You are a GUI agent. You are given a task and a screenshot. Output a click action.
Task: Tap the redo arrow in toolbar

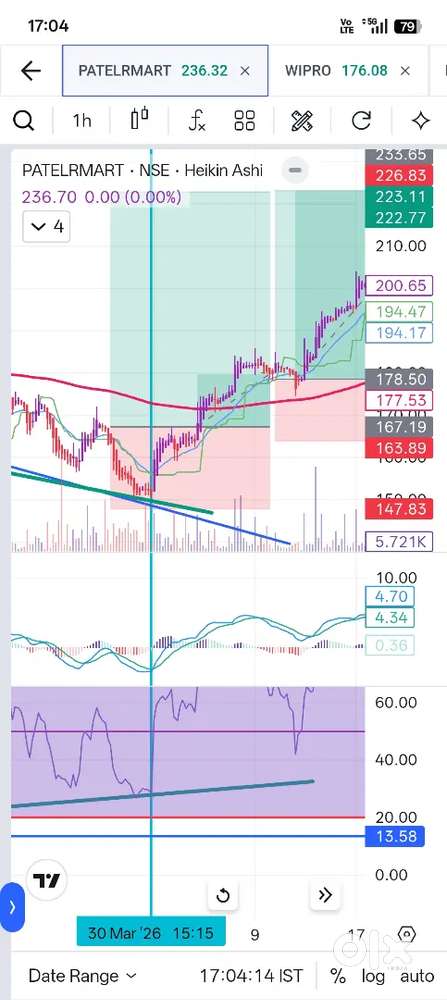tap(362, 120)
